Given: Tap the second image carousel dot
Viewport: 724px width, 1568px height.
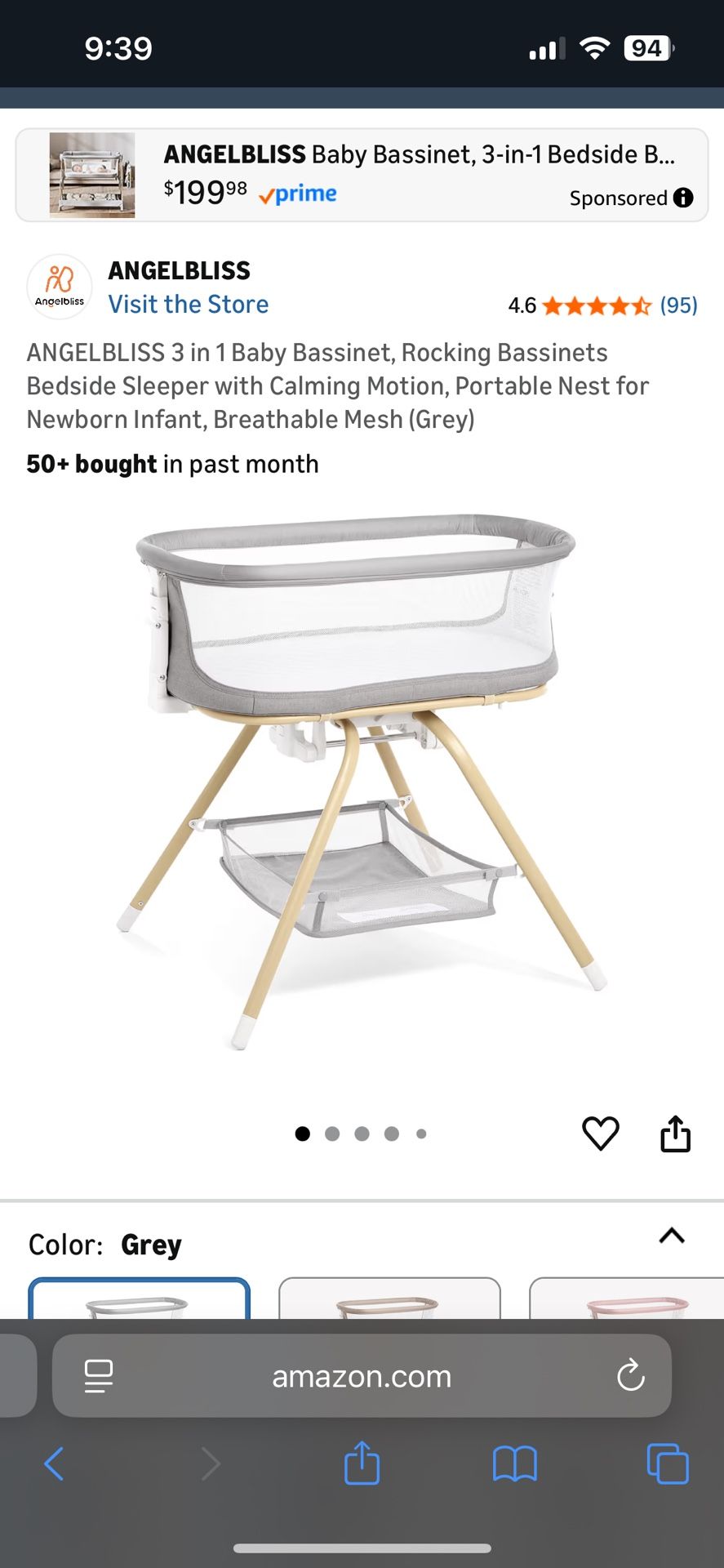Looking at the screenshot, I should pos(332,1134).
